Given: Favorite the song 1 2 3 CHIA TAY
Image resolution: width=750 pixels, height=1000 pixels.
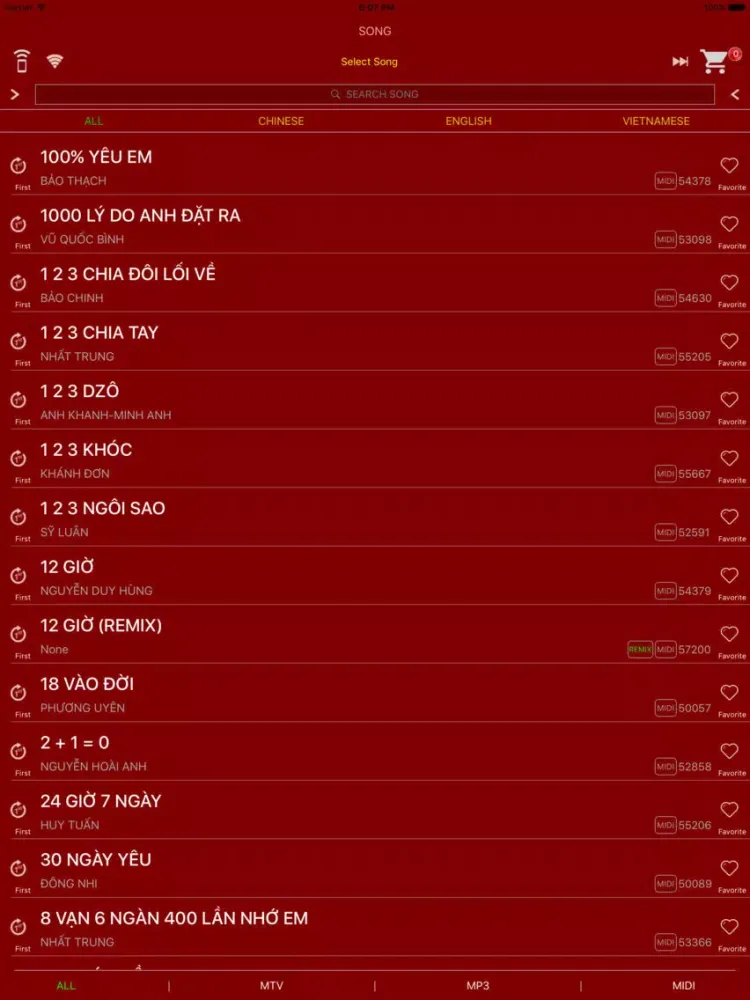Looking at the screenshot, I should point(730,342).
